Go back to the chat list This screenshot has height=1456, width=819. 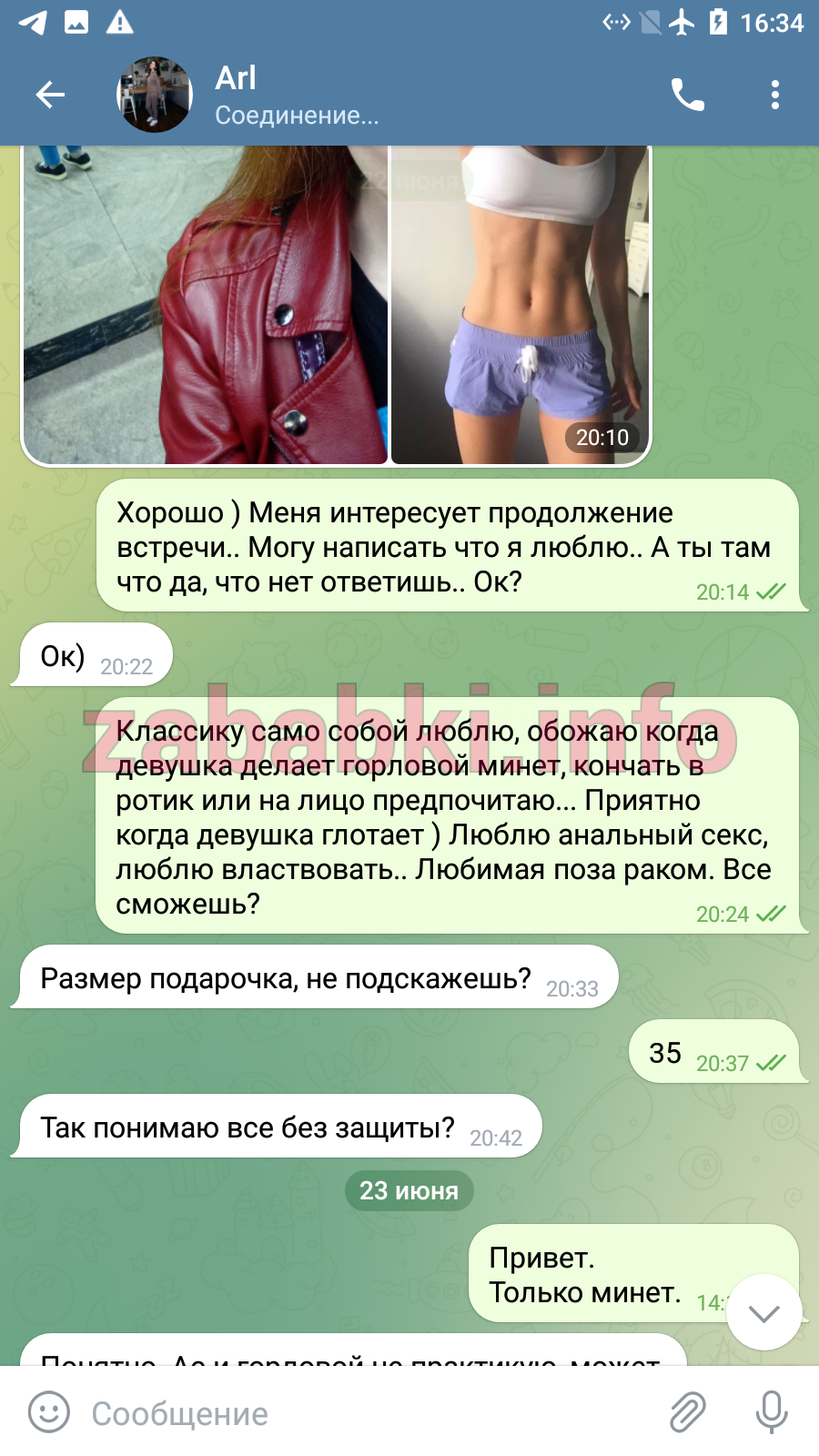(50, 95)
